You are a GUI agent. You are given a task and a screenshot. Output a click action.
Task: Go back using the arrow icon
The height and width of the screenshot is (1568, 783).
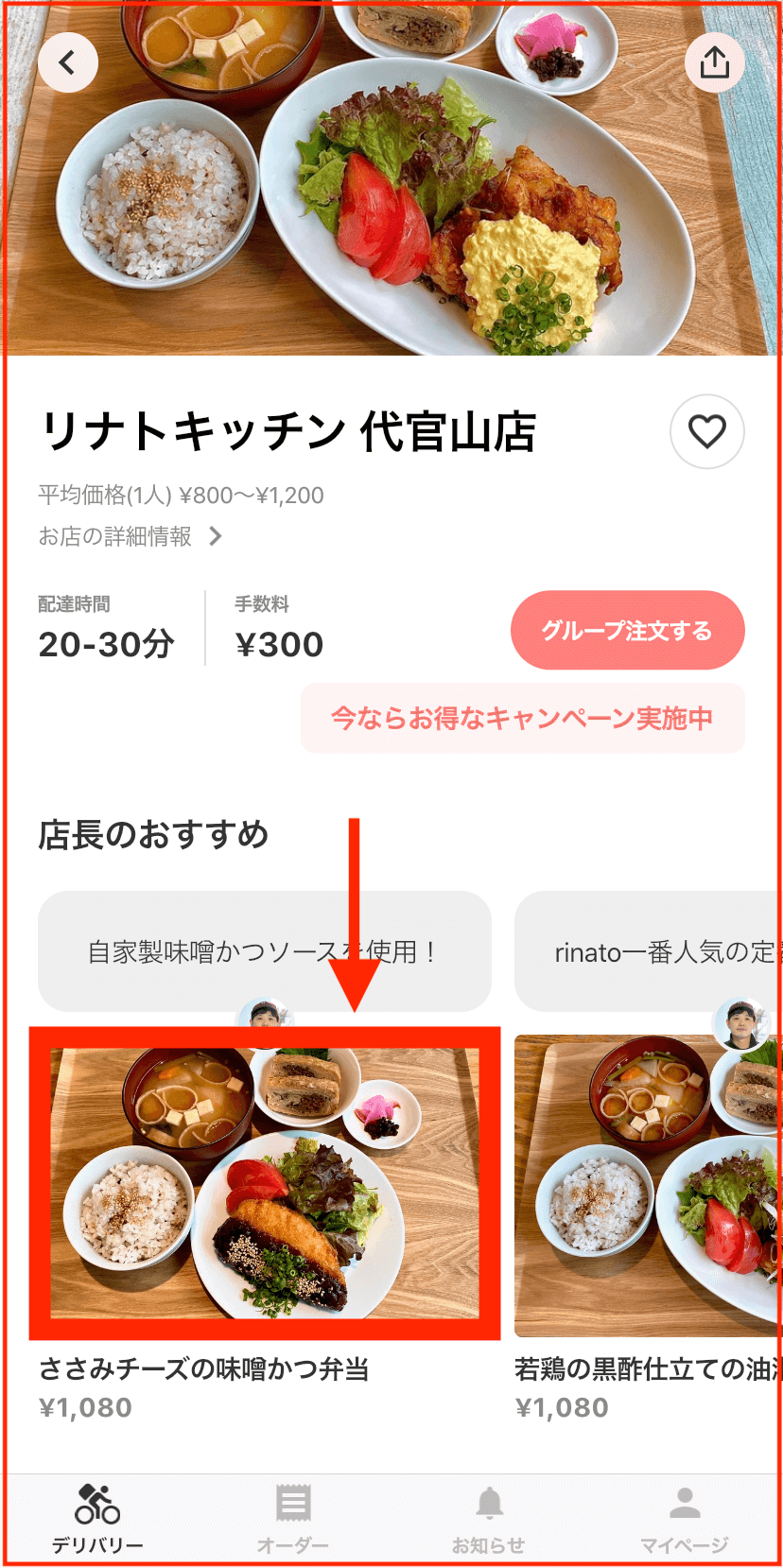coord(68,62)
